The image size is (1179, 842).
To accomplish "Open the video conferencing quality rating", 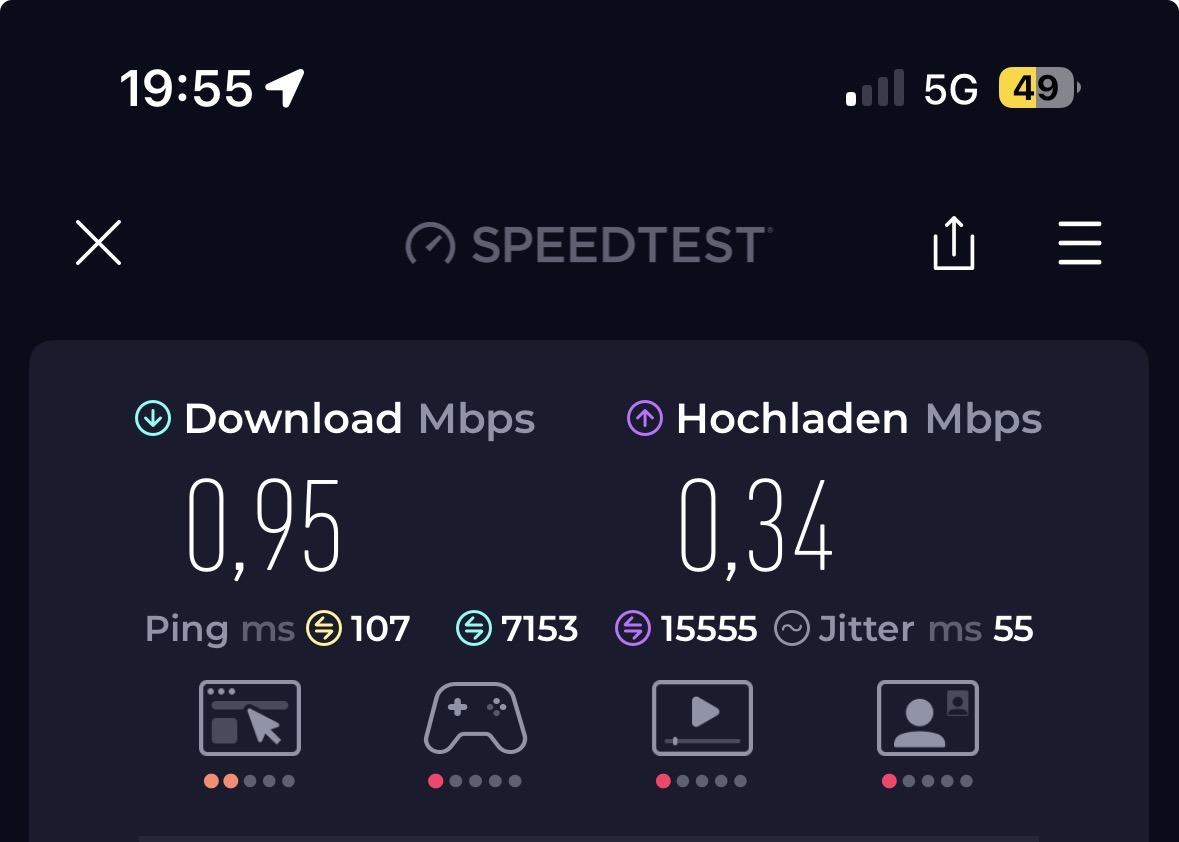I will [927, 719].
